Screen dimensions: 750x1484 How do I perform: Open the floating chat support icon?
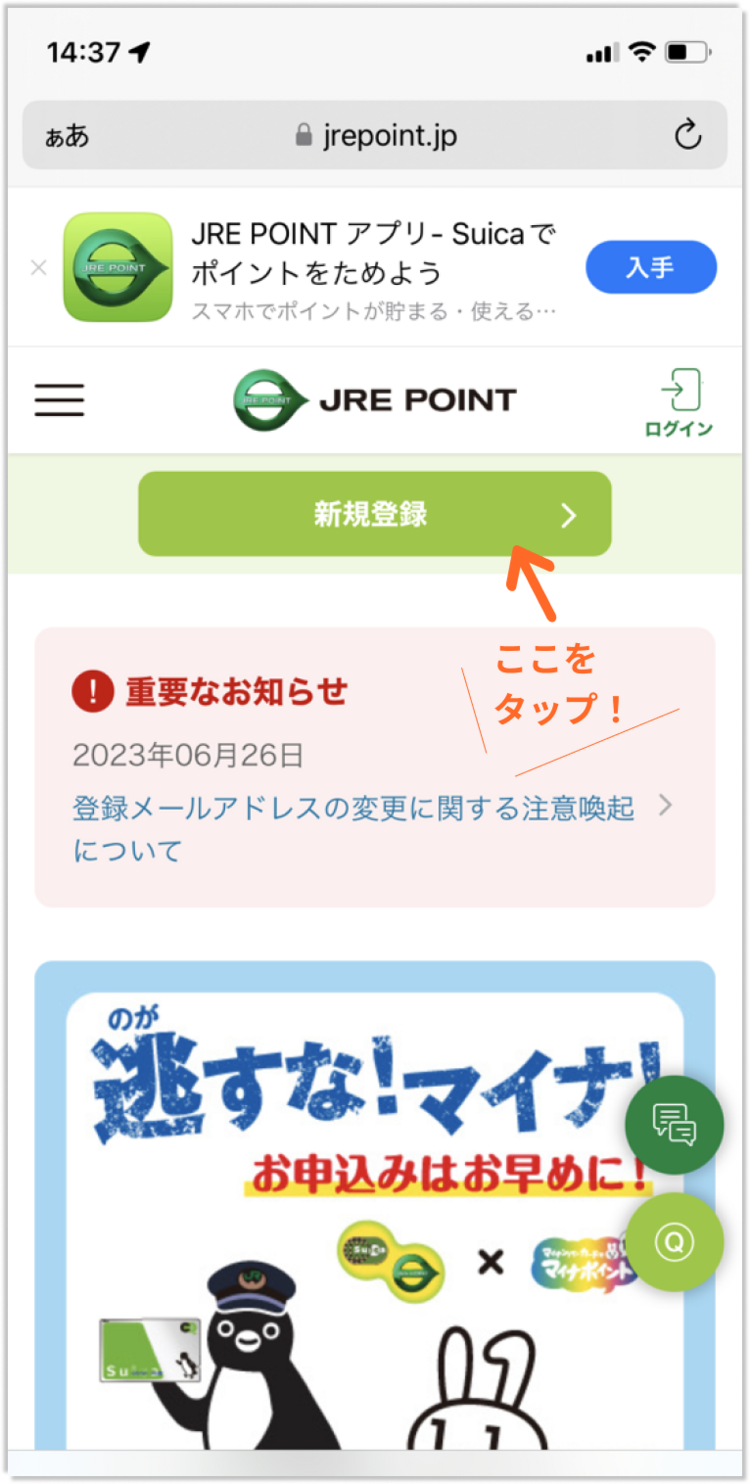coord(674,1123)
